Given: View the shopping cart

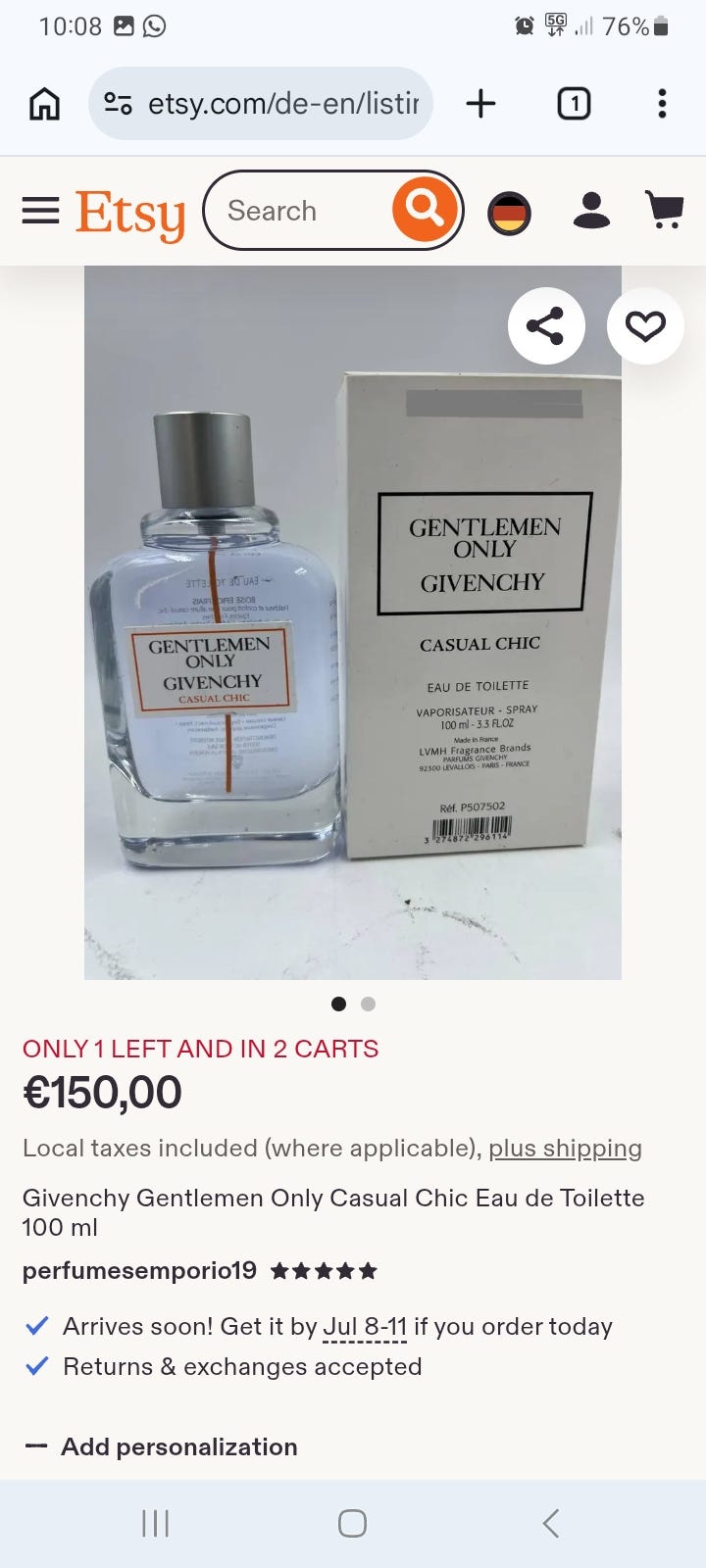Looking at the screenshot, I should pos(664,210).
